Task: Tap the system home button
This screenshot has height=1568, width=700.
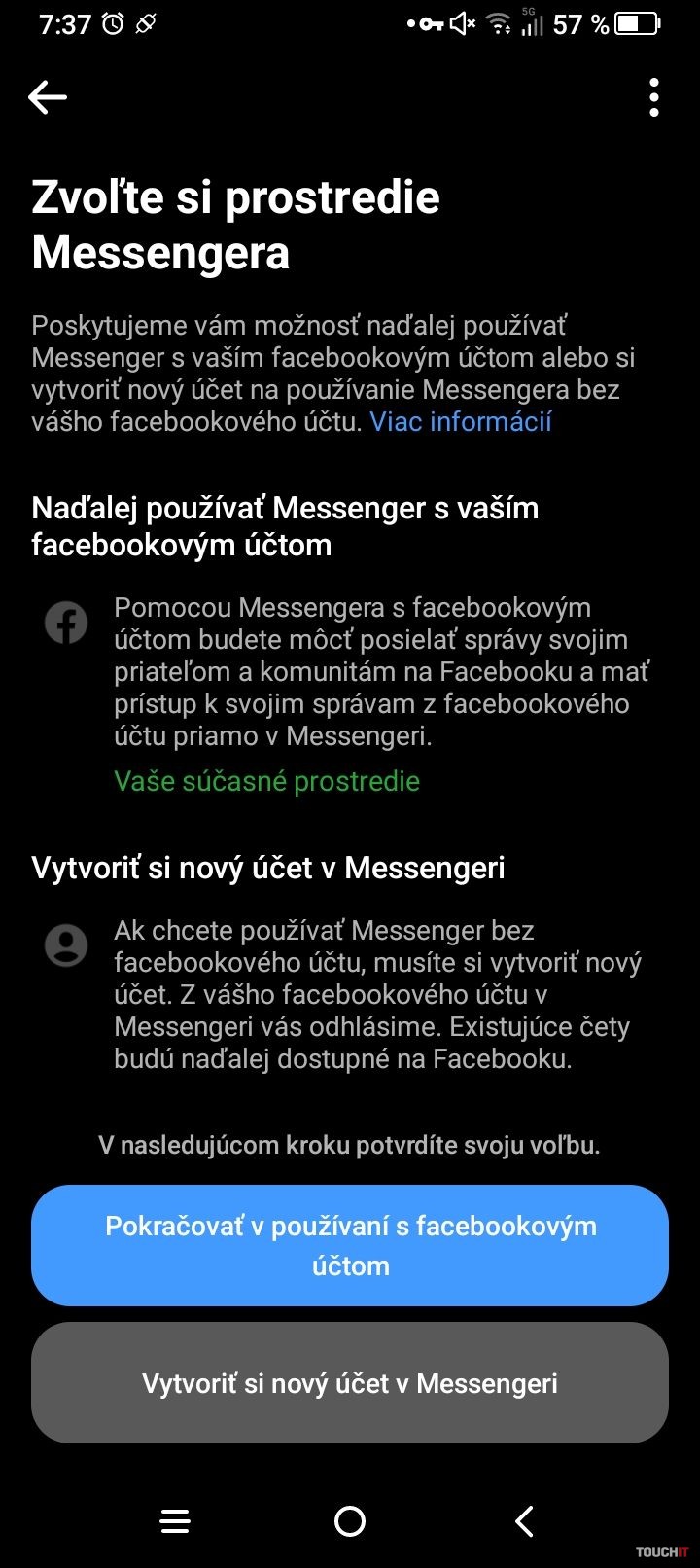Action: pos(350,1521)
